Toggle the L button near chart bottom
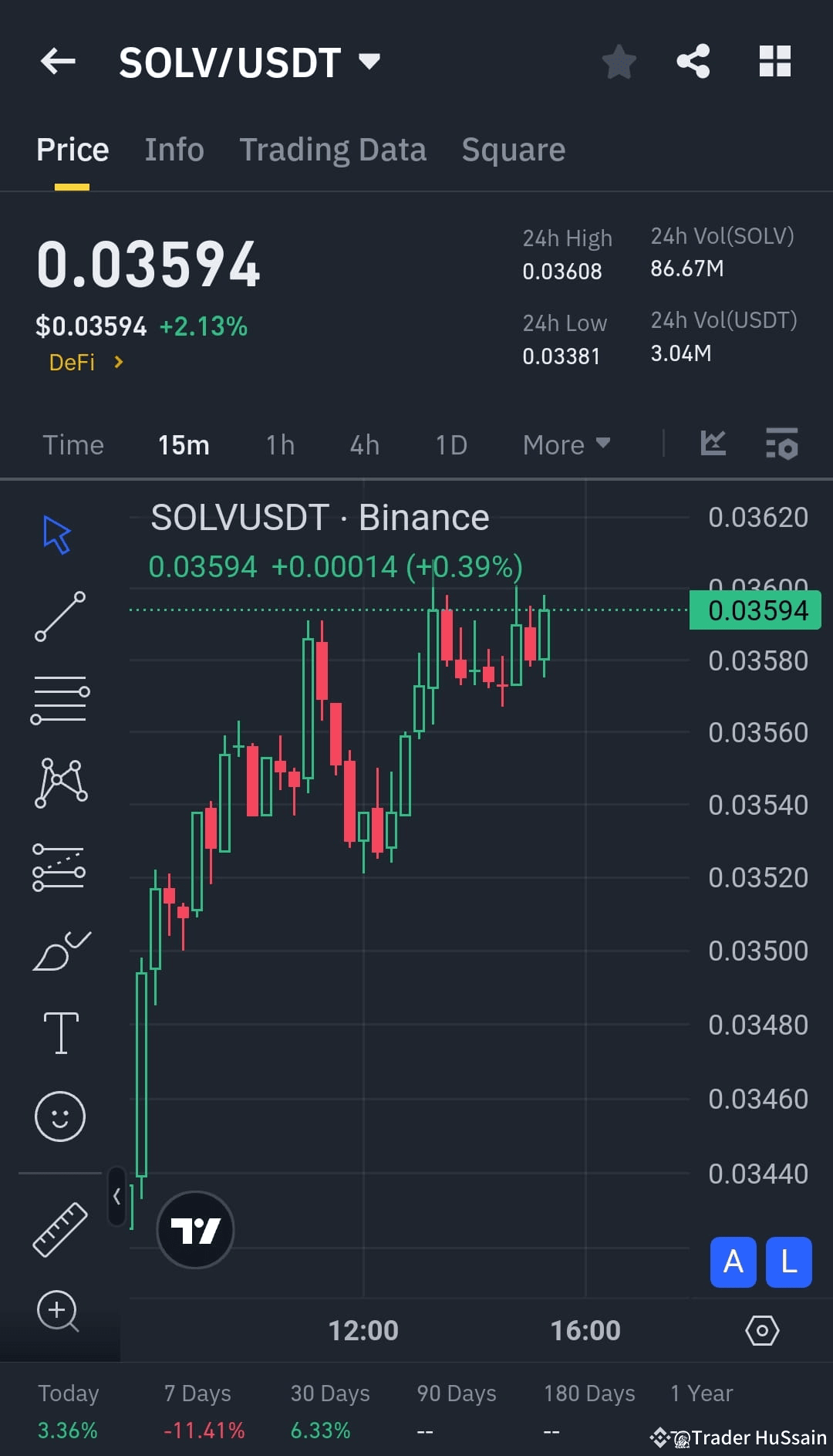This screenshot has height=1456, width=833. 787,1263
